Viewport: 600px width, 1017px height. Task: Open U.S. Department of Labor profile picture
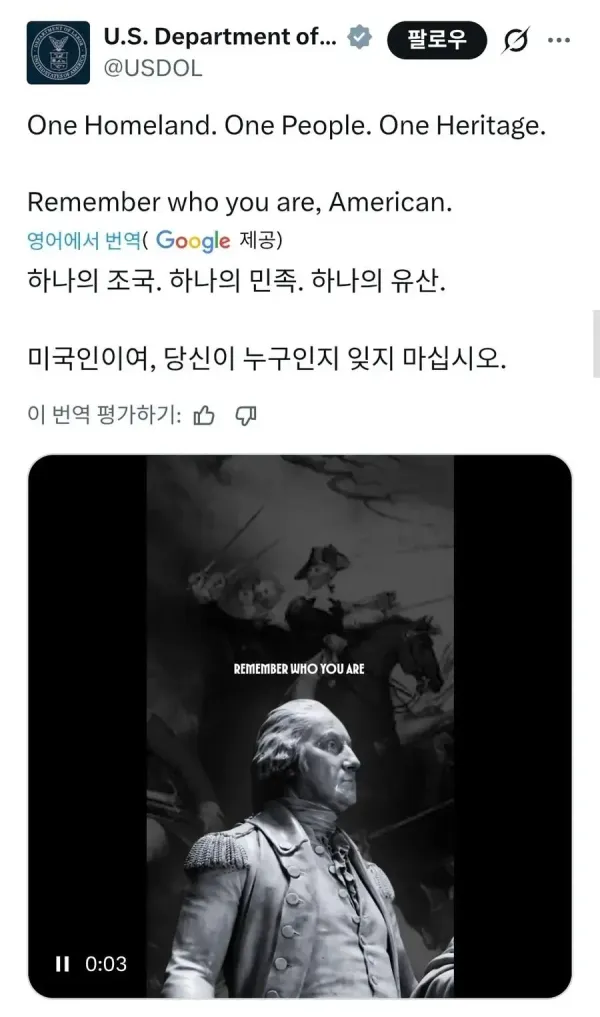click(x=57, y=52)
